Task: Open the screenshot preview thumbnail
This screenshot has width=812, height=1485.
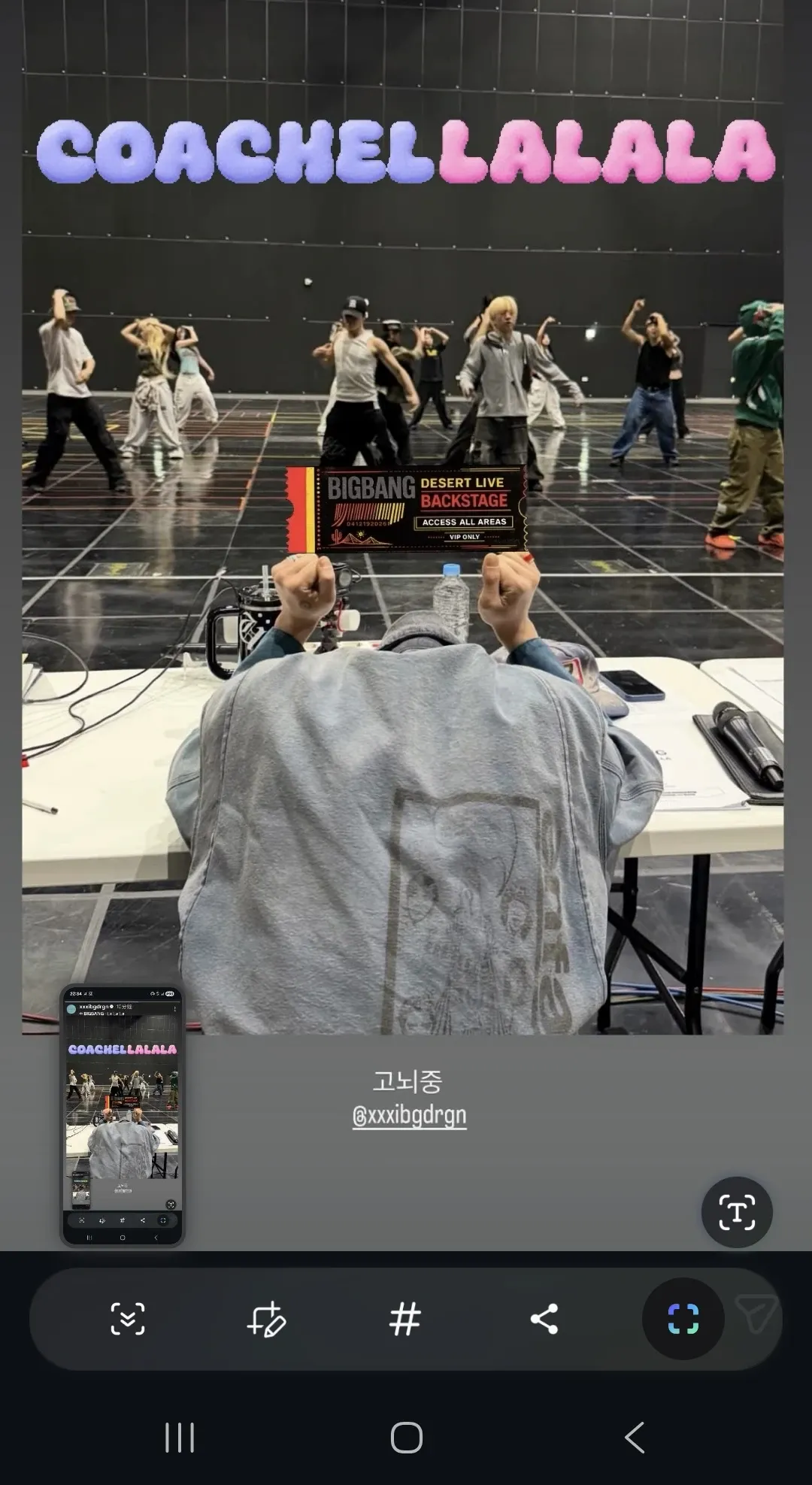Action: point(122,1116)
